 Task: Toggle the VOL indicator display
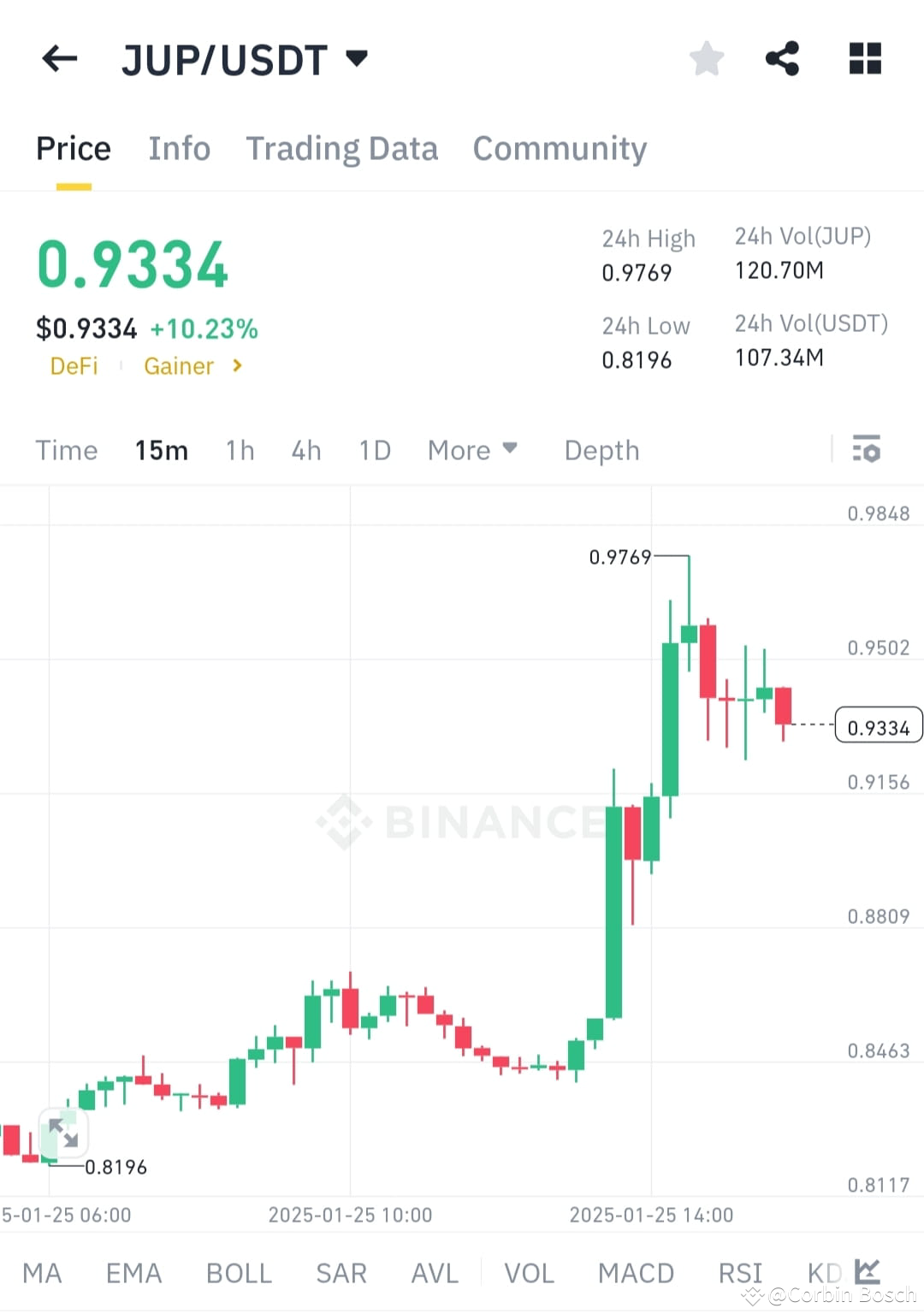coord(530,1273)
